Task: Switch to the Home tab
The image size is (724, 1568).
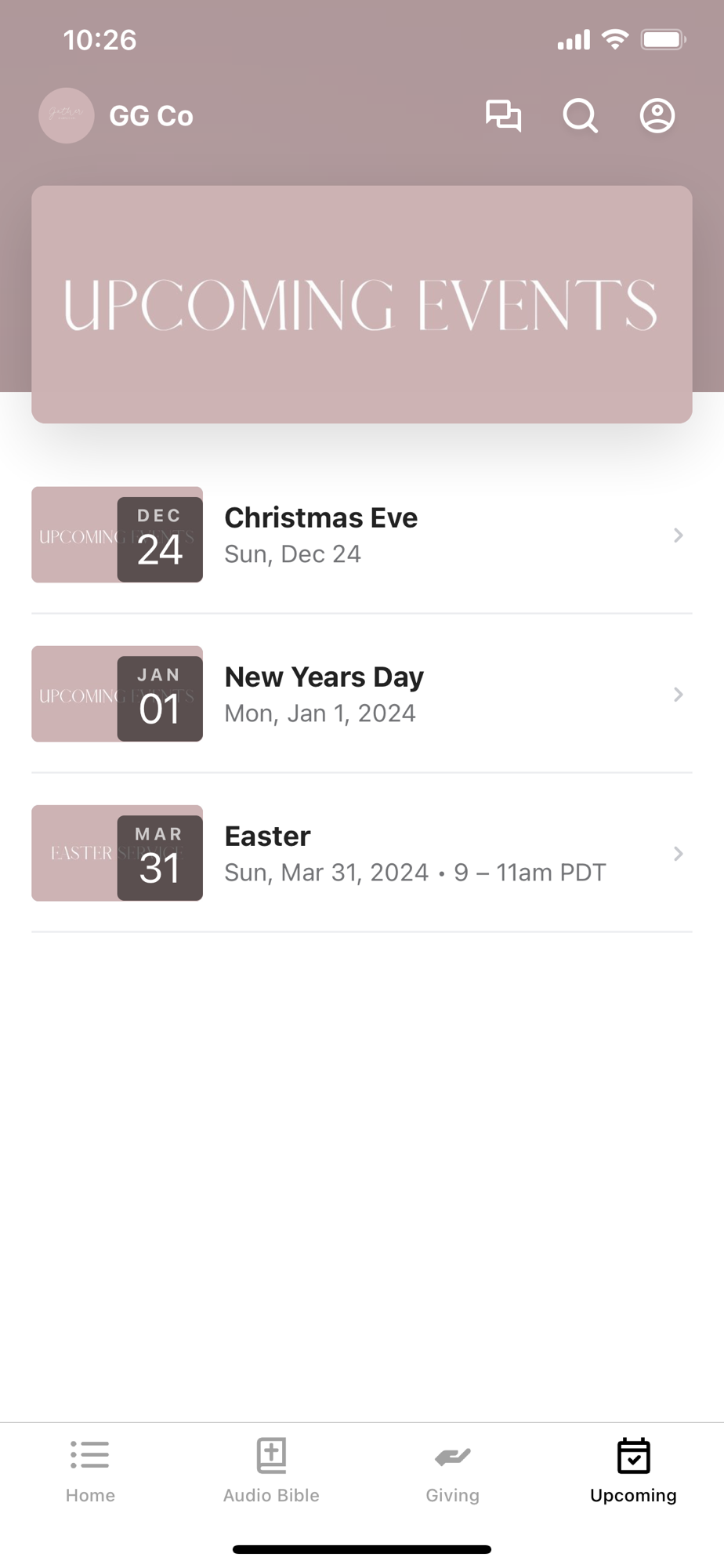Action: pyautogui.click(x=90, y=1472)
